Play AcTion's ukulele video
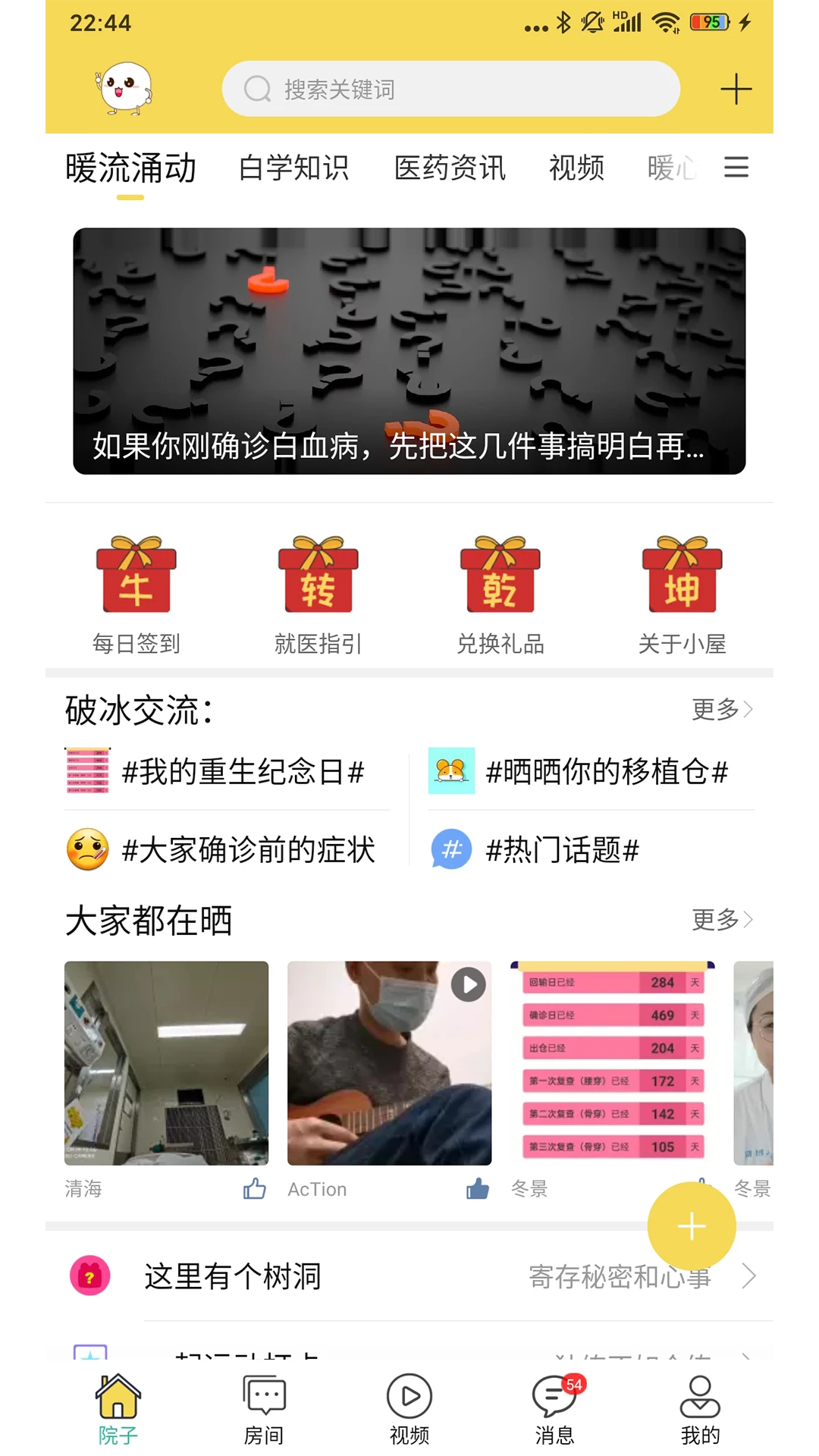819x1456 pixels. pyautogui.click(x=468, y=986)
